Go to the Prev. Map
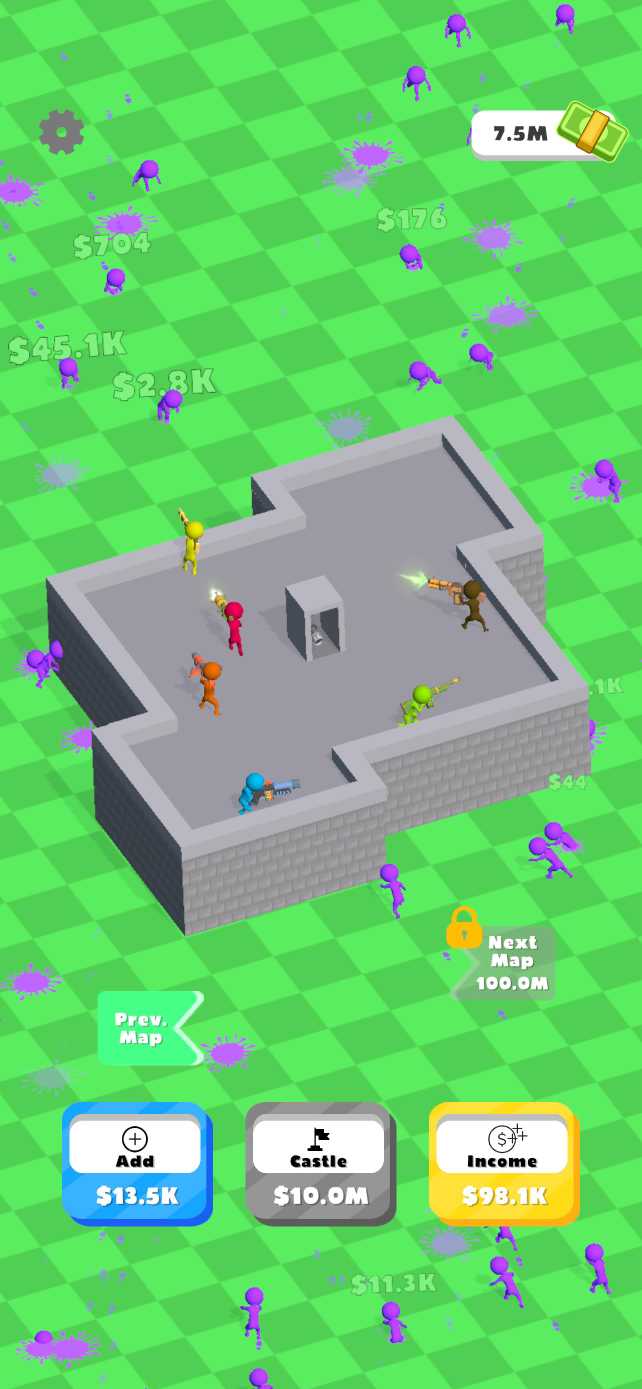Image resolution: width=642 pixels, height=1389 pixels. pyautogui.click(x=148, y=1028)
